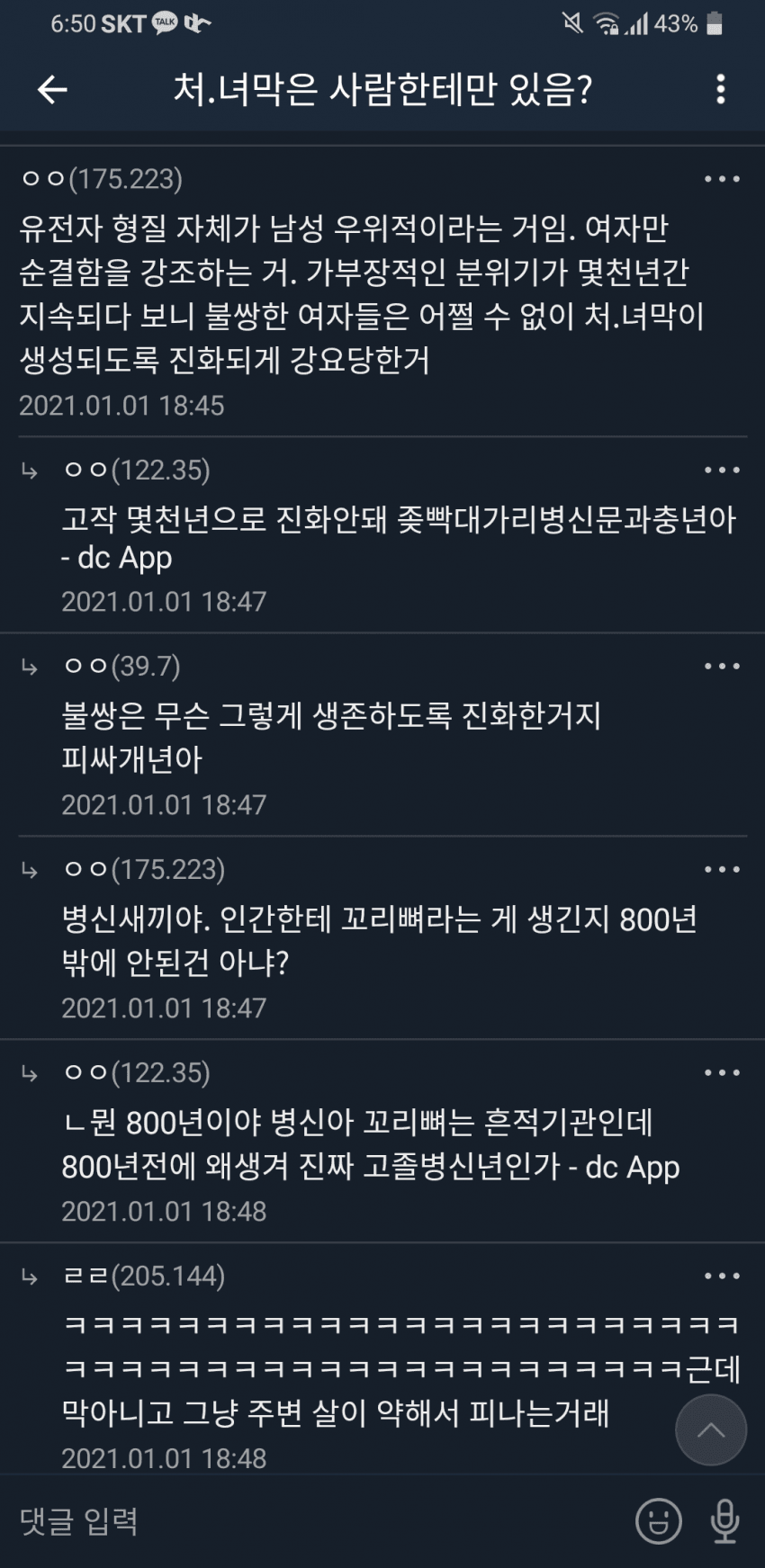Image resolution: width=765 pixels, height=1568 pixels.
Task: Open options for the reply by 39.7
Action: coord(722,666)
